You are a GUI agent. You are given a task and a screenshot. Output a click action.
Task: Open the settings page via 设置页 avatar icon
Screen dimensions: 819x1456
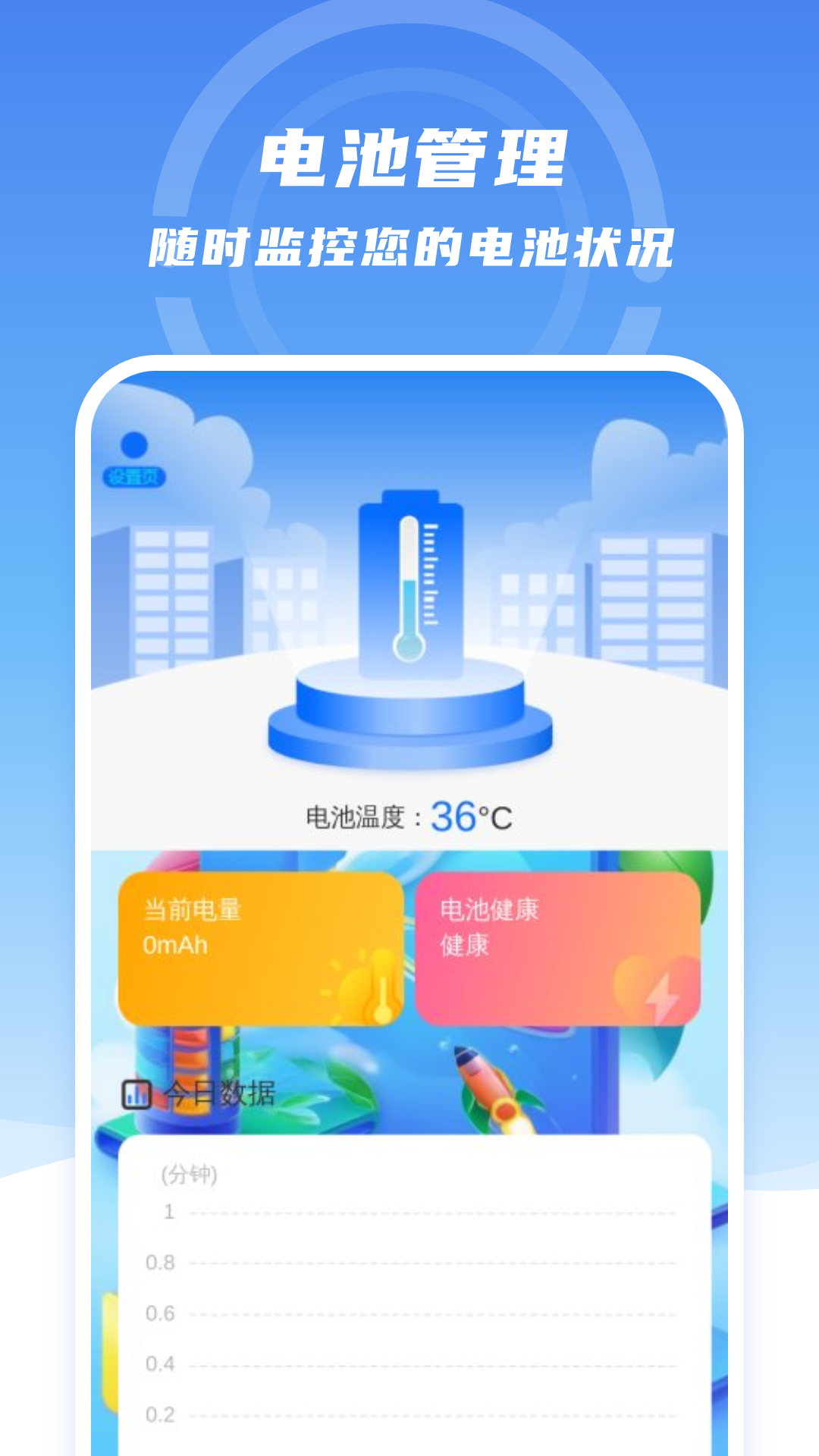coord(133,475)
